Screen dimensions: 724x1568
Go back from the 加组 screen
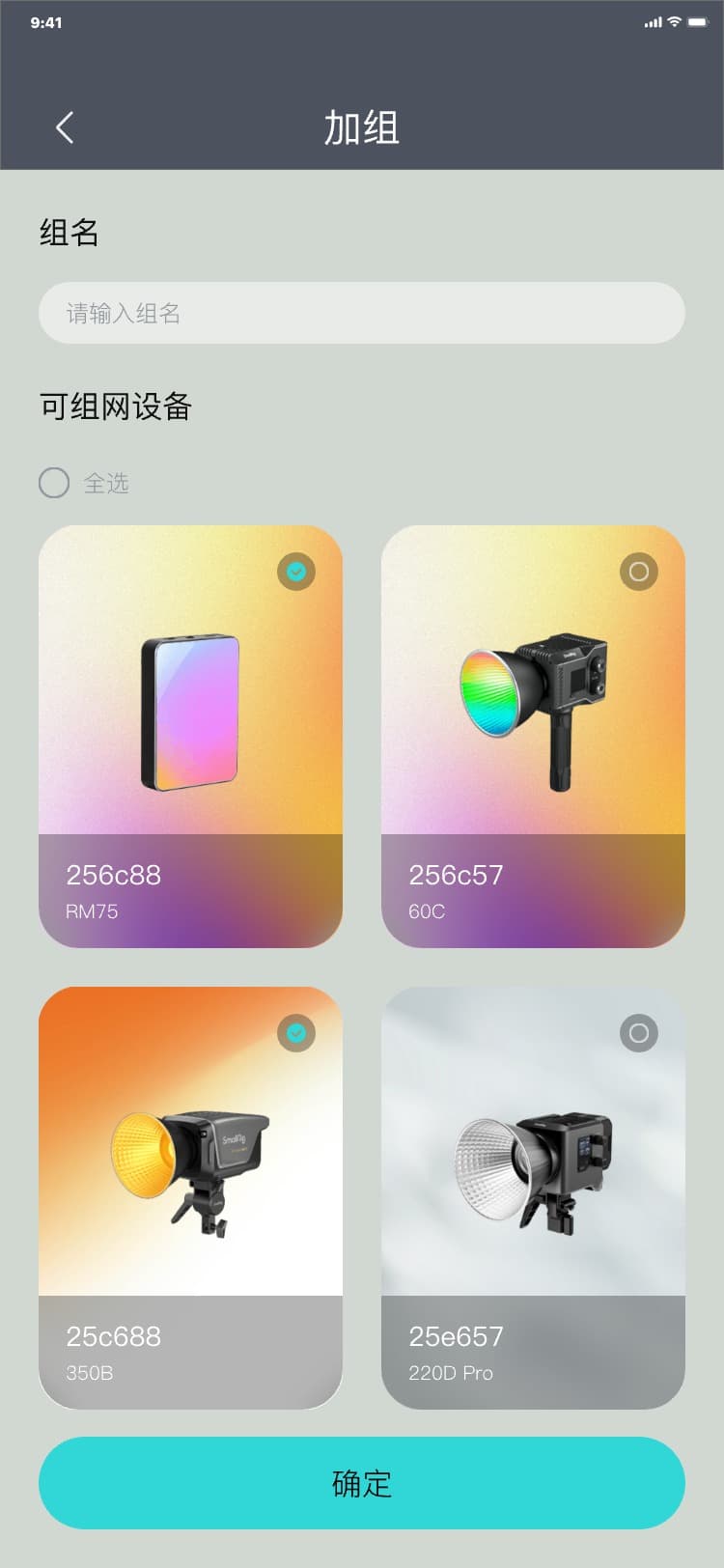point(65,127)
